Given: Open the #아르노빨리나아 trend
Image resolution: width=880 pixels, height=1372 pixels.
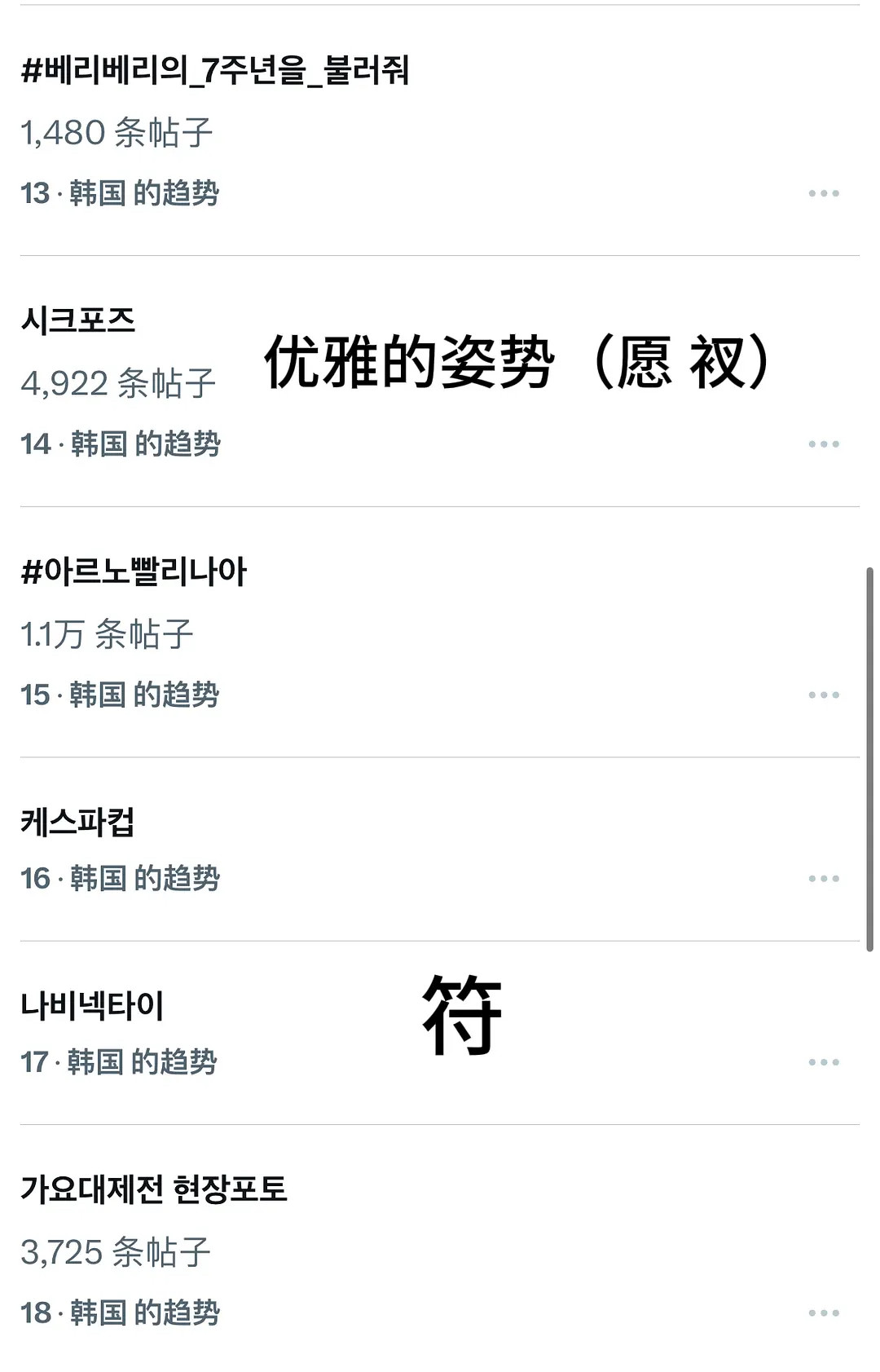Looking at the screenshot, I should coord(440,632).
